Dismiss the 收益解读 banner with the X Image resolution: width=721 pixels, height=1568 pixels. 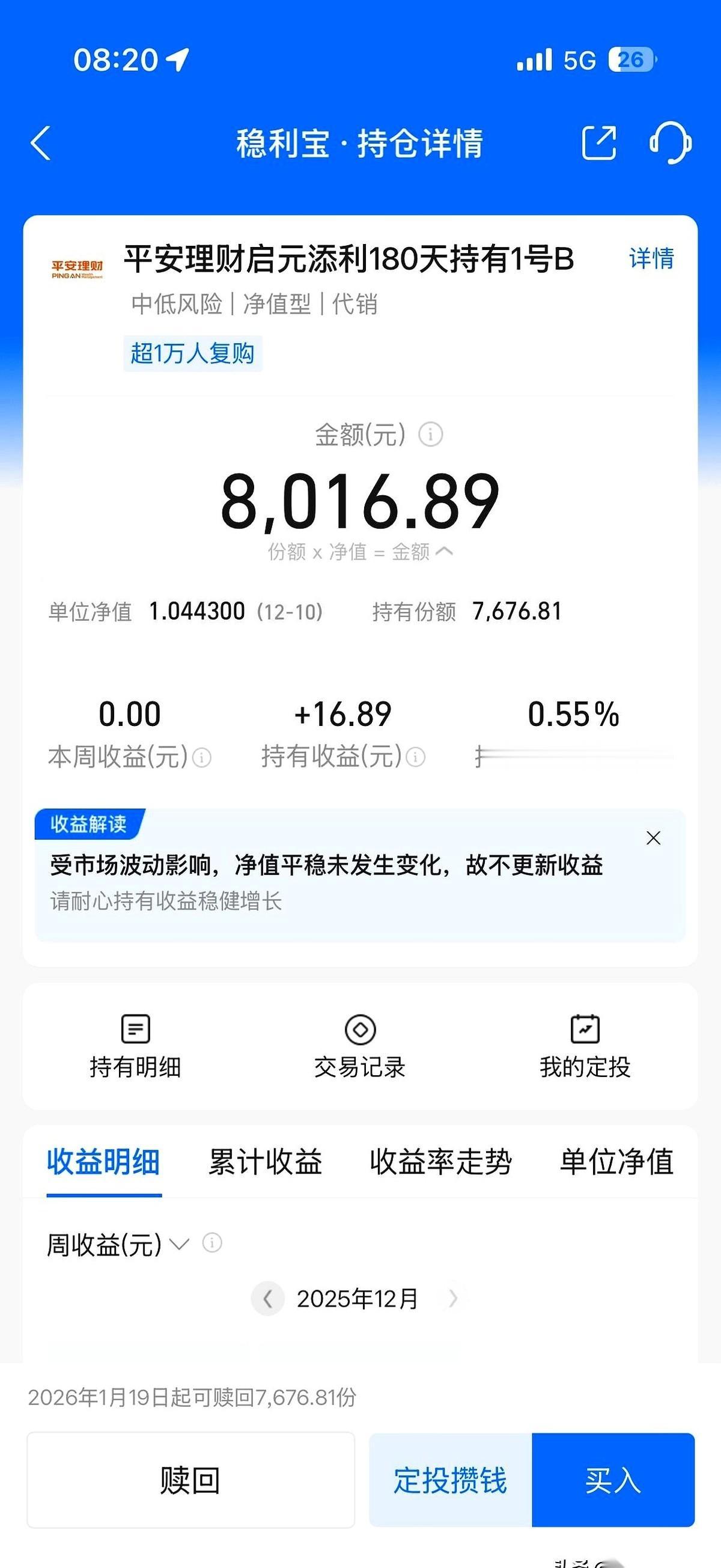[653, 837]
